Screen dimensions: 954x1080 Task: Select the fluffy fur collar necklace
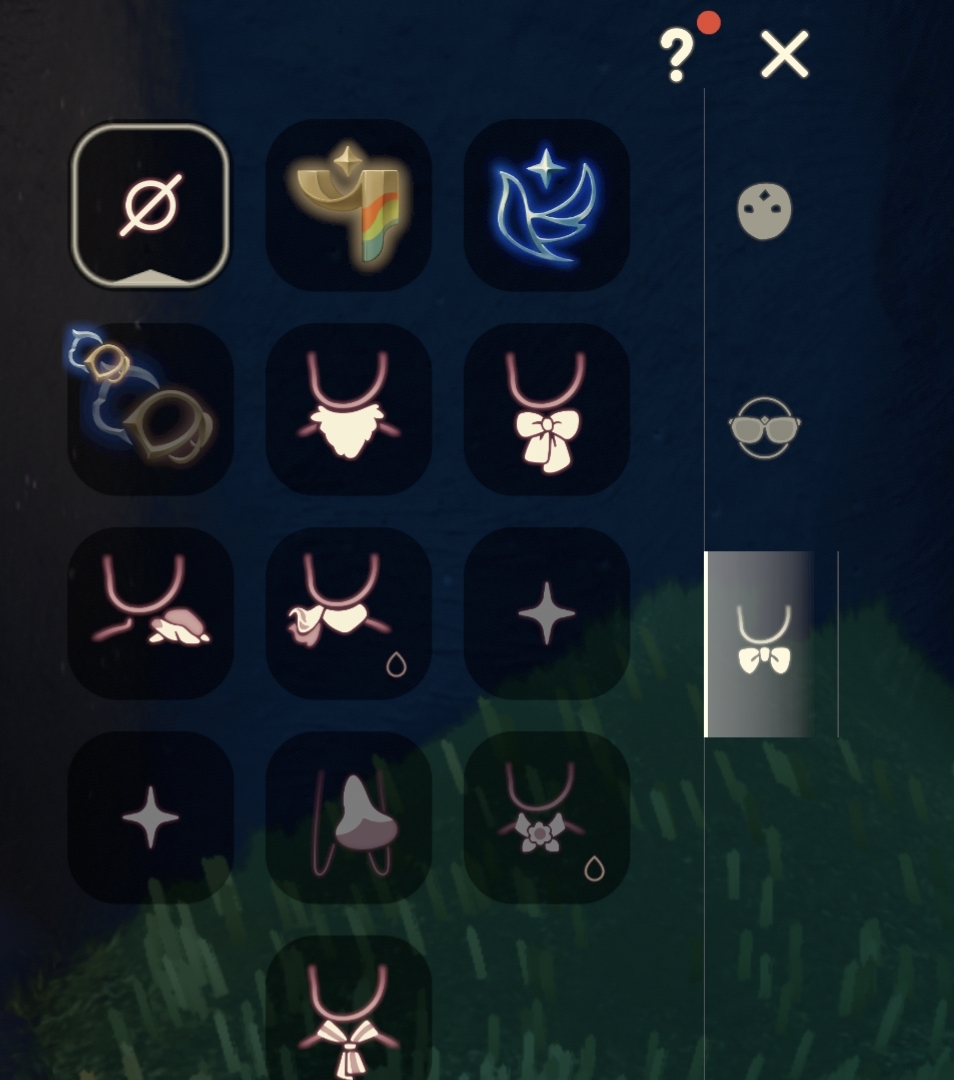348,409
